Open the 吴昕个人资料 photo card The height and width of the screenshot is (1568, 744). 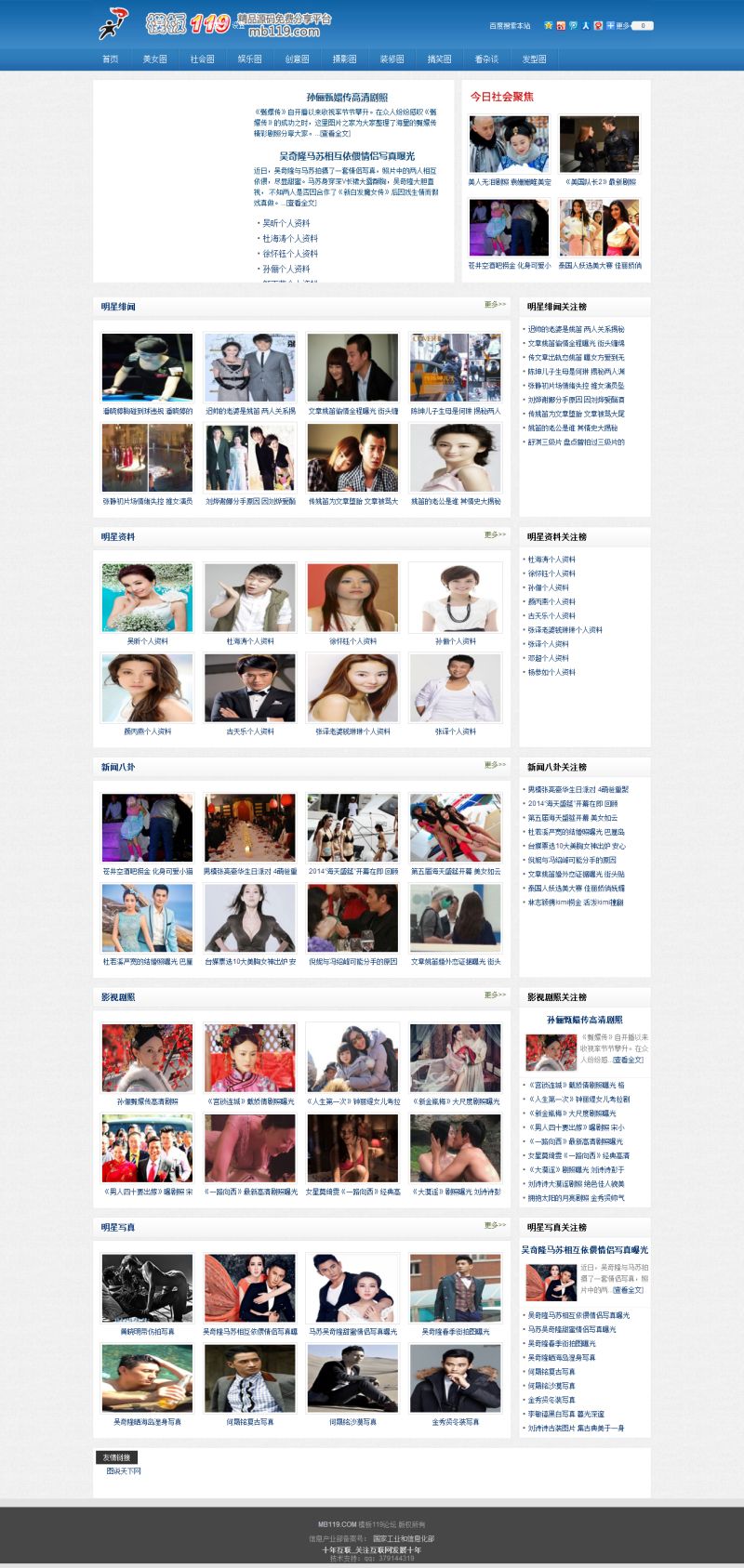tap(147, 598)
